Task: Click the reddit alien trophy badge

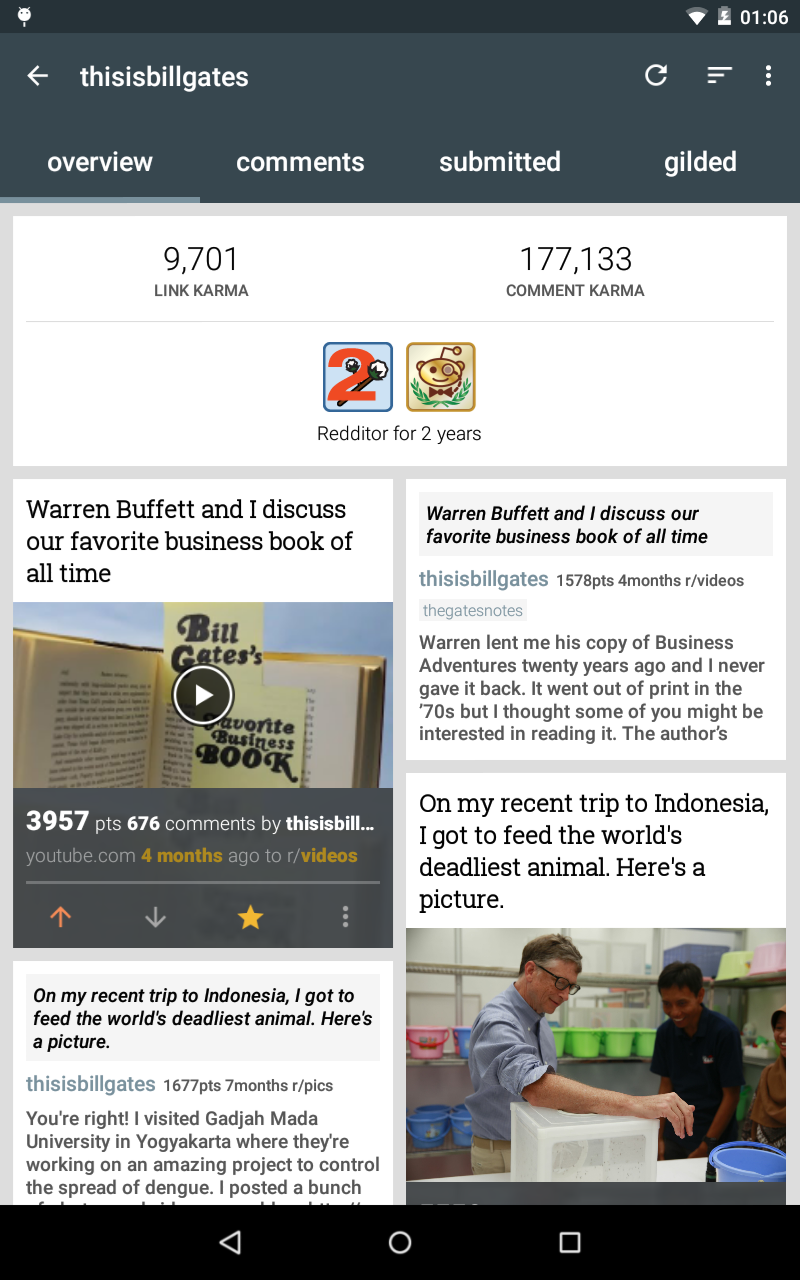Action: (x=440, y=377)
